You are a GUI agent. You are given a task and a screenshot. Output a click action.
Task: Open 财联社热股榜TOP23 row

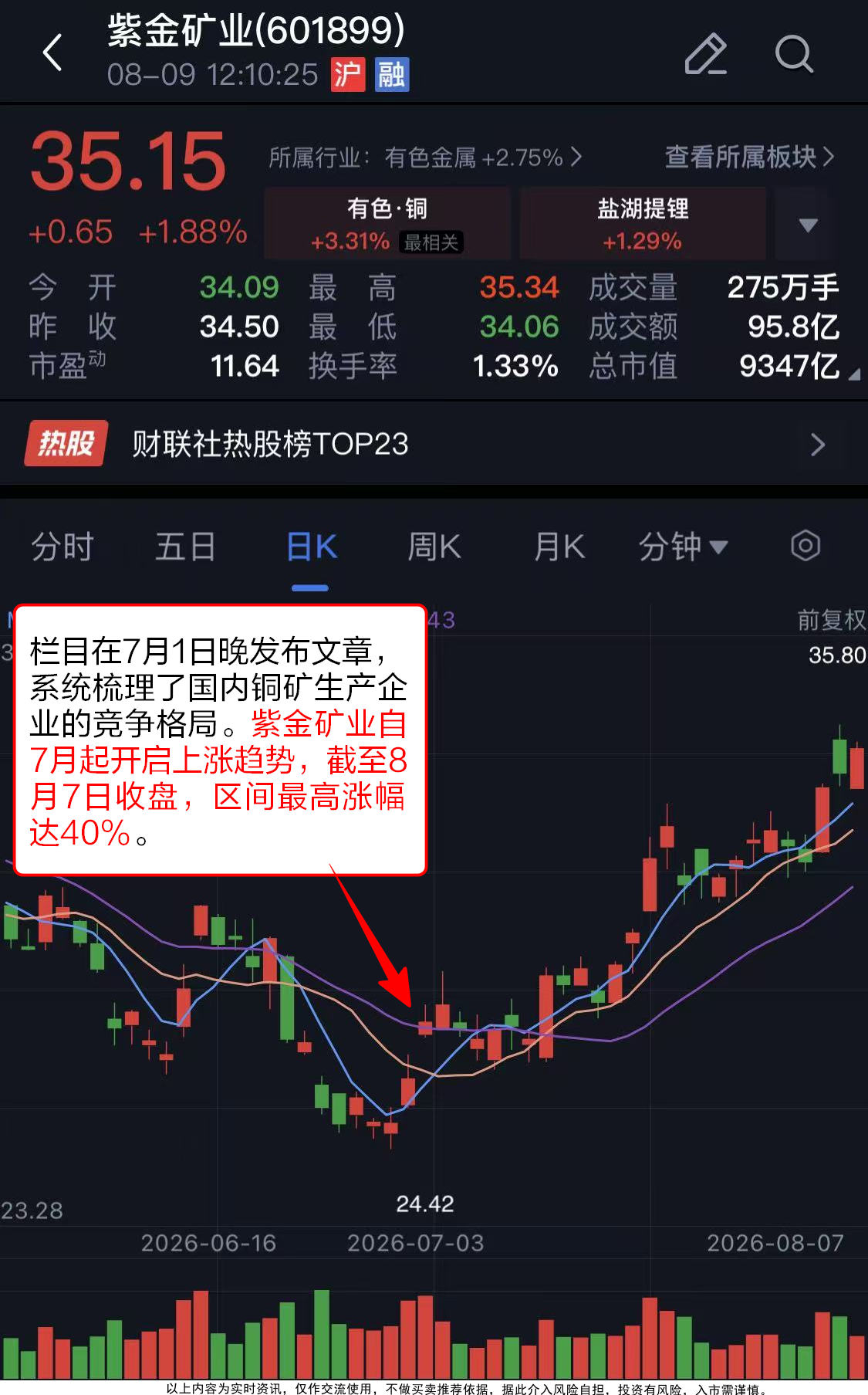pyautogui.click(x=434, y=444)
